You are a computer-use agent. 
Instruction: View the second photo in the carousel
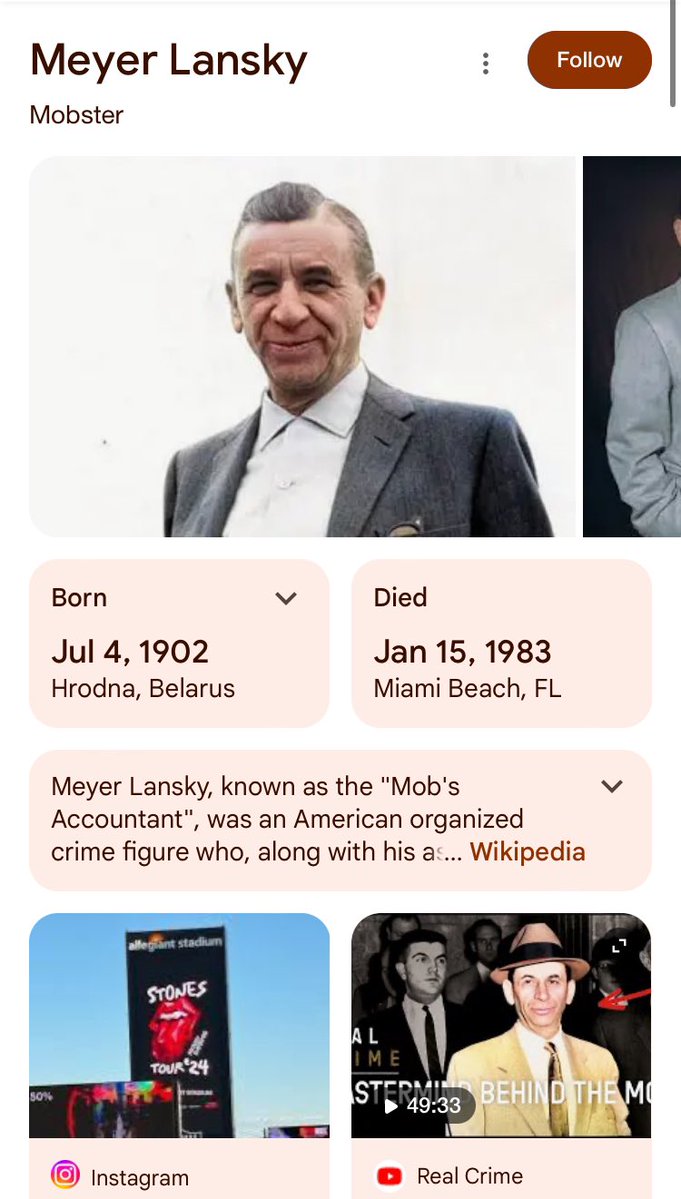(631, 346)
